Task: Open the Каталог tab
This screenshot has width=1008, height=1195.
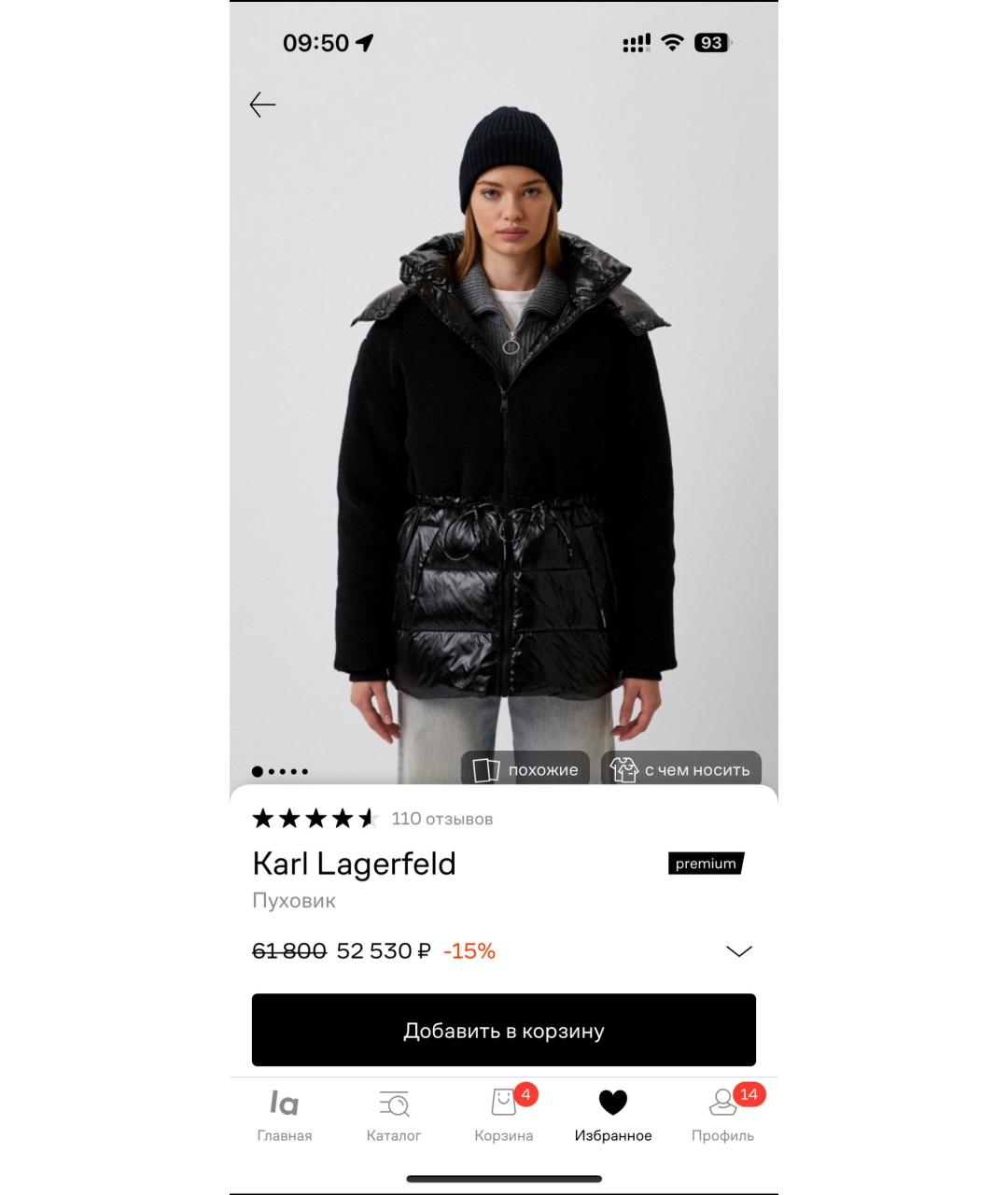Action: click(394, 1116)
